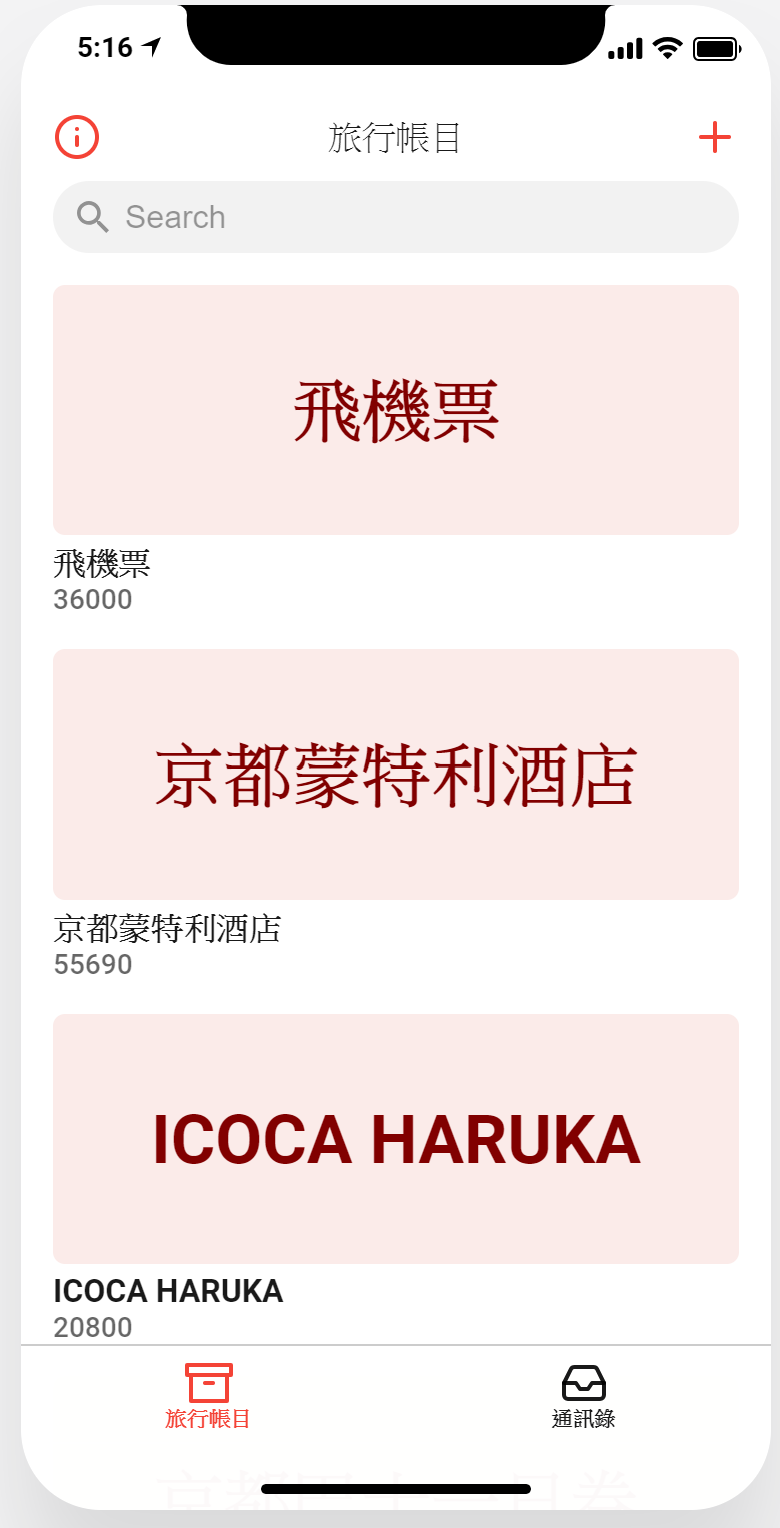Viewport: 780px width, 1528px height.
Task: Open the 飛機票 card
Action: pos(395,410)
